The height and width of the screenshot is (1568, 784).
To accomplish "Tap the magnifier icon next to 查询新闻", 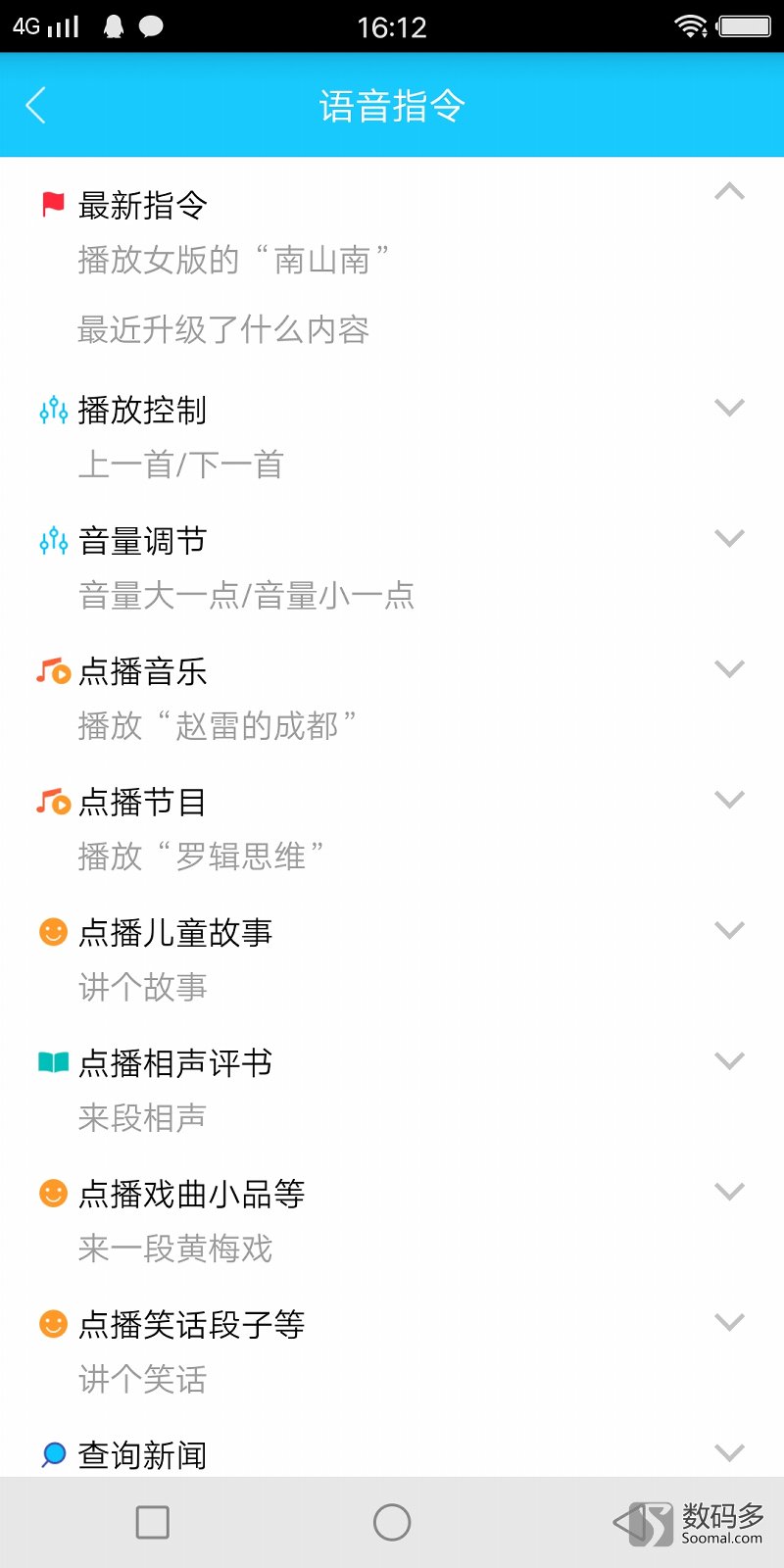I will click(51, 1455).
